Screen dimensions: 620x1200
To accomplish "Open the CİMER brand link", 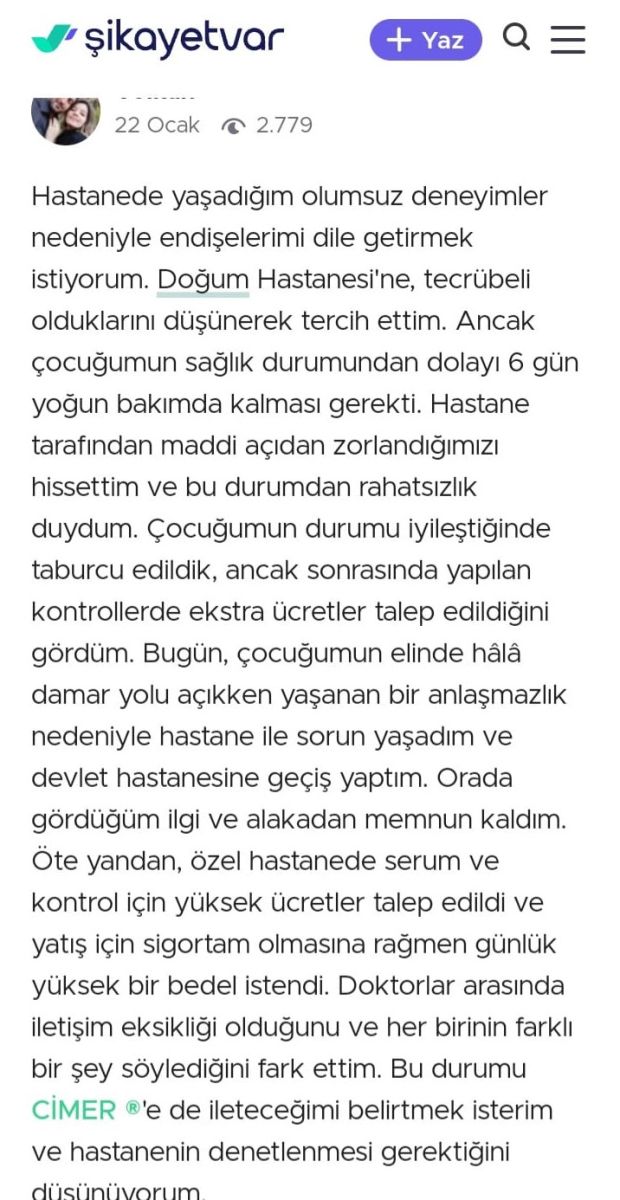I will point(84,1111).
